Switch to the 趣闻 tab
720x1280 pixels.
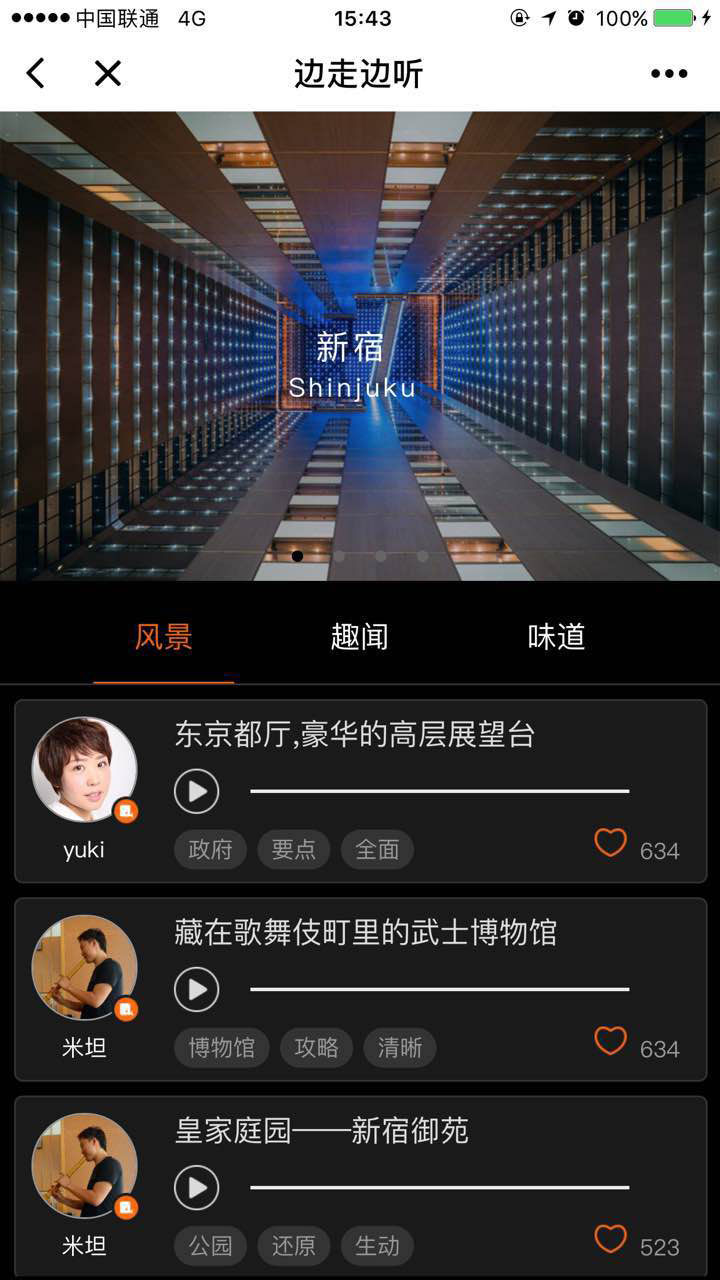pyautogui.click(x=359, y=637)
